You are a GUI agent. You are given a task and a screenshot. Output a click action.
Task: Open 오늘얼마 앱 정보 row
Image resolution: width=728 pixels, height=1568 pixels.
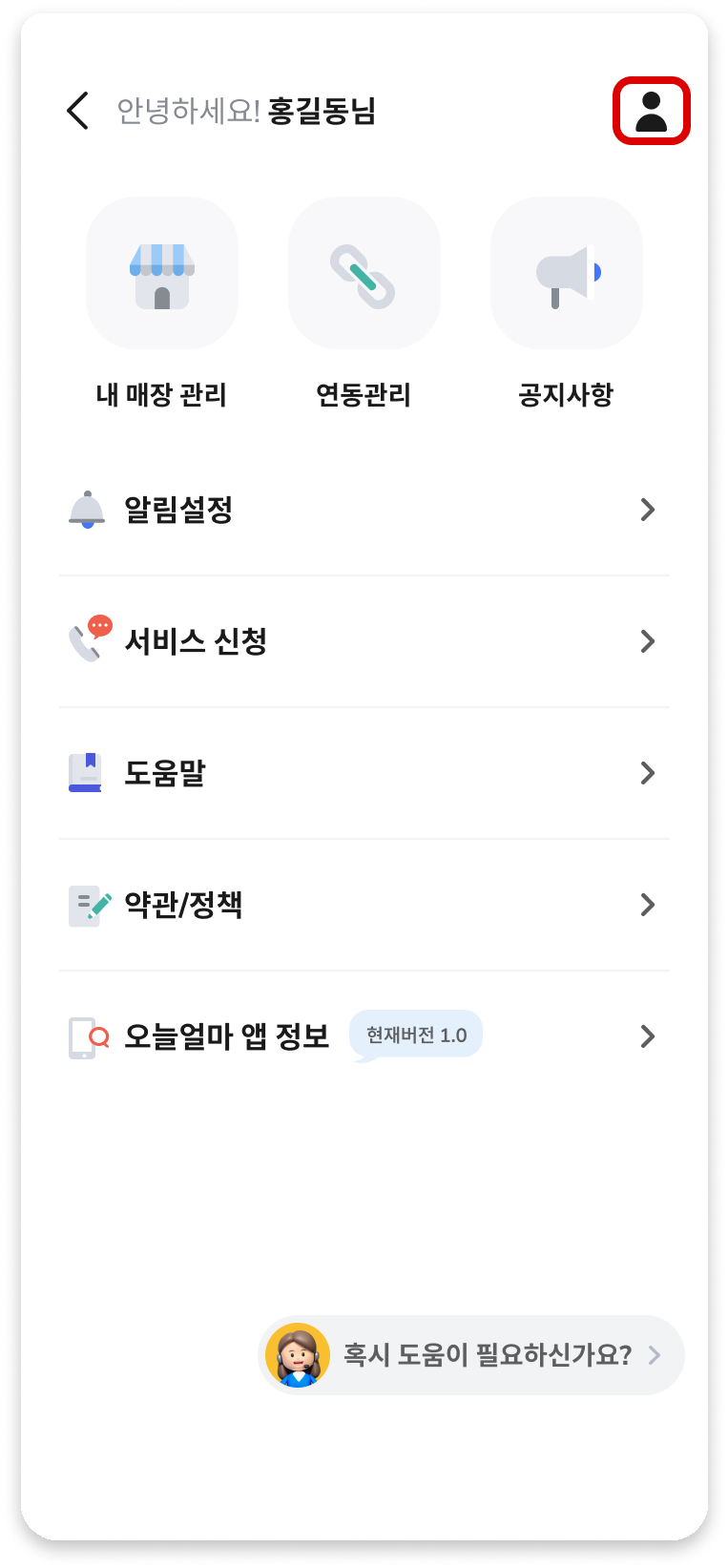coord(364,1036)
